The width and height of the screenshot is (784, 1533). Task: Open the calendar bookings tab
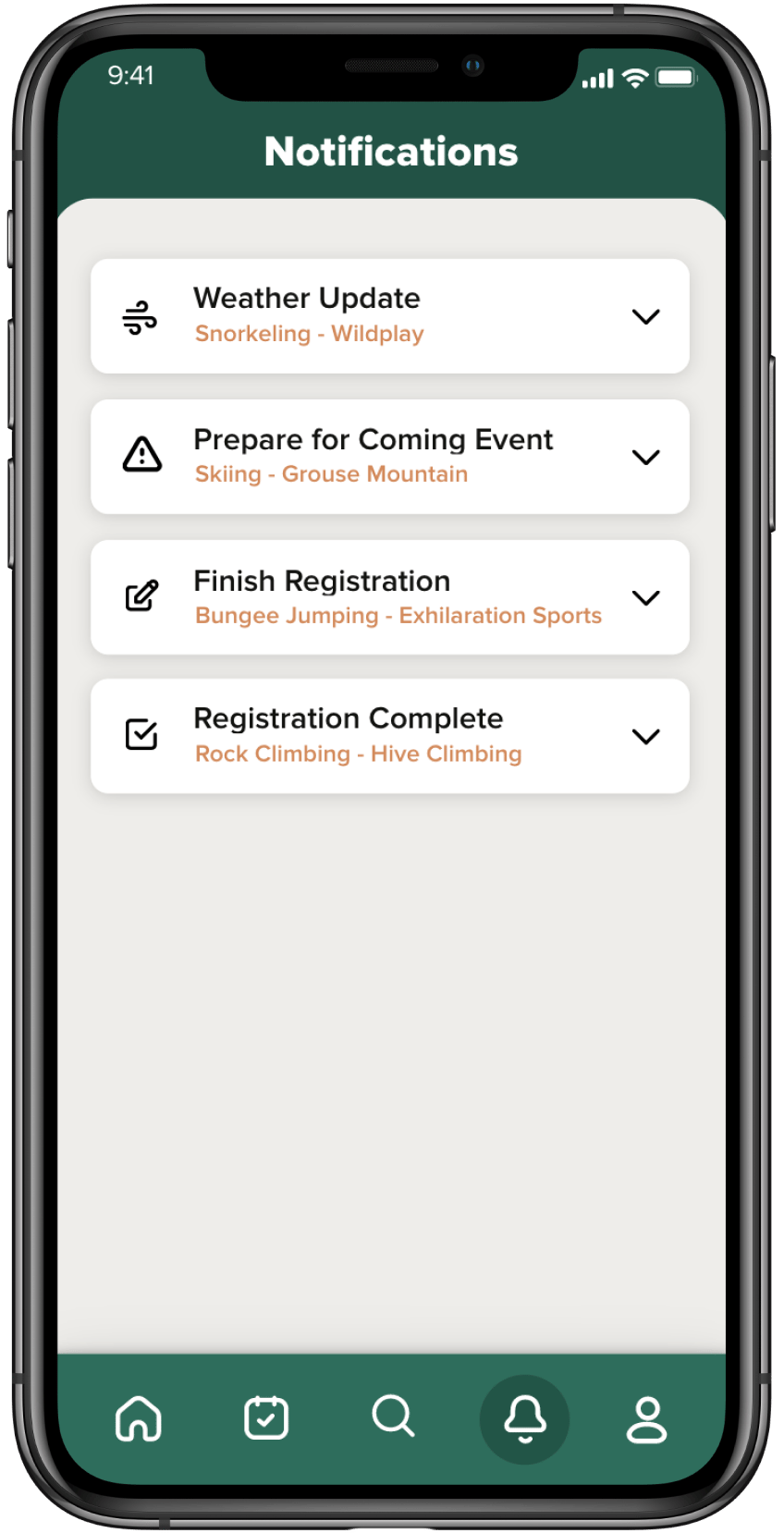pos(266,1418)
